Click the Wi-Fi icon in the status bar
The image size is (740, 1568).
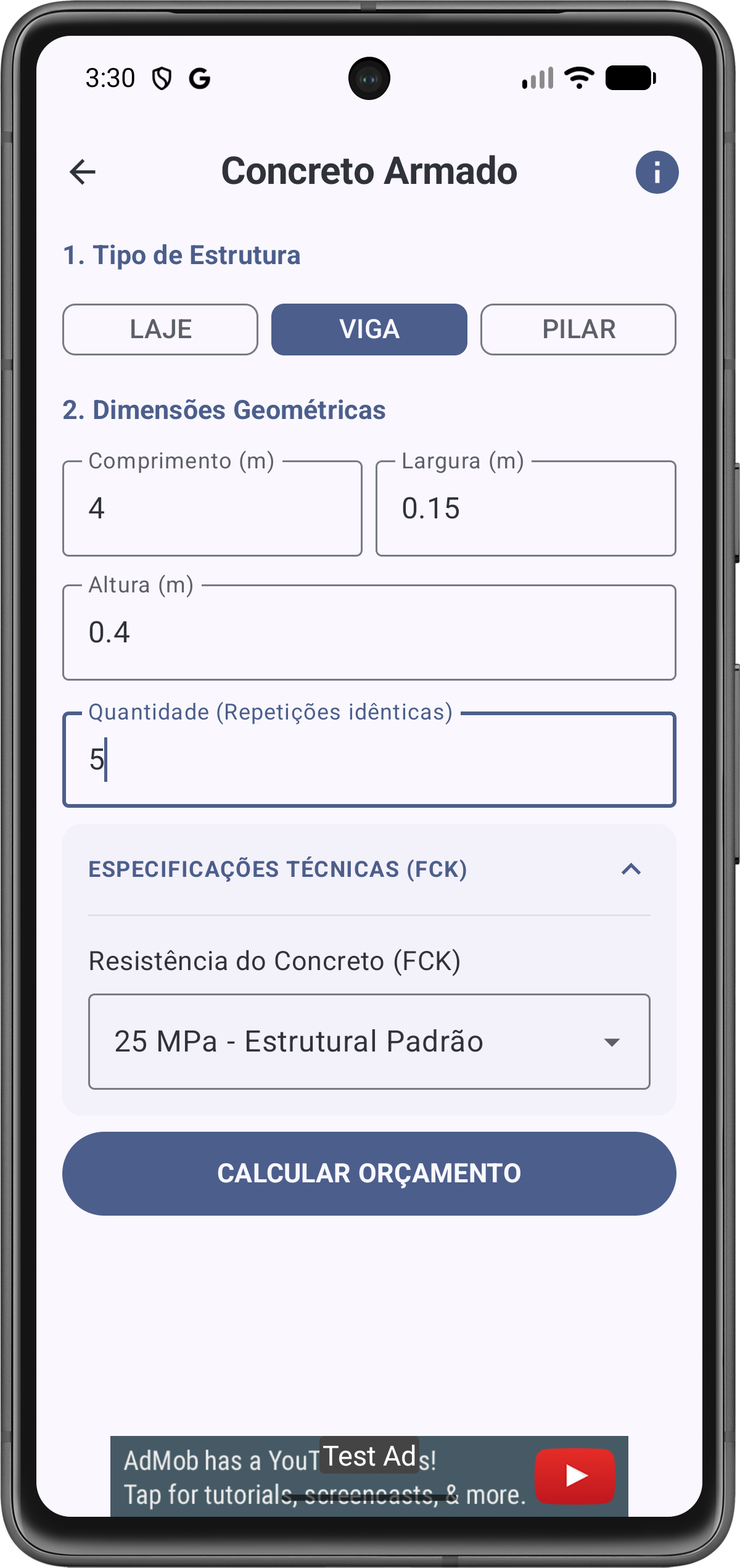[578, 78]
